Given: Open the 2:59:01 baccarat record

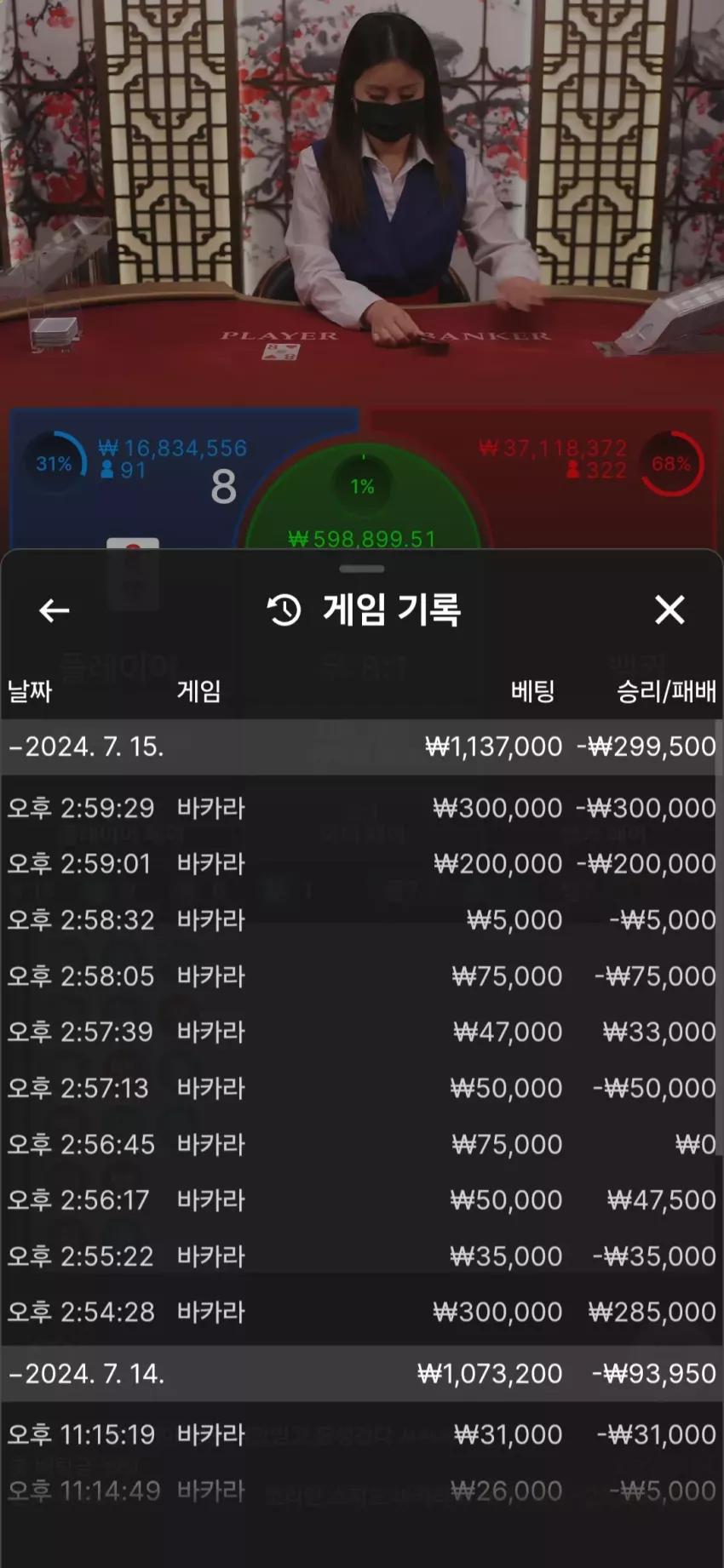Looking at the screenshot, I should click(362, 864).
